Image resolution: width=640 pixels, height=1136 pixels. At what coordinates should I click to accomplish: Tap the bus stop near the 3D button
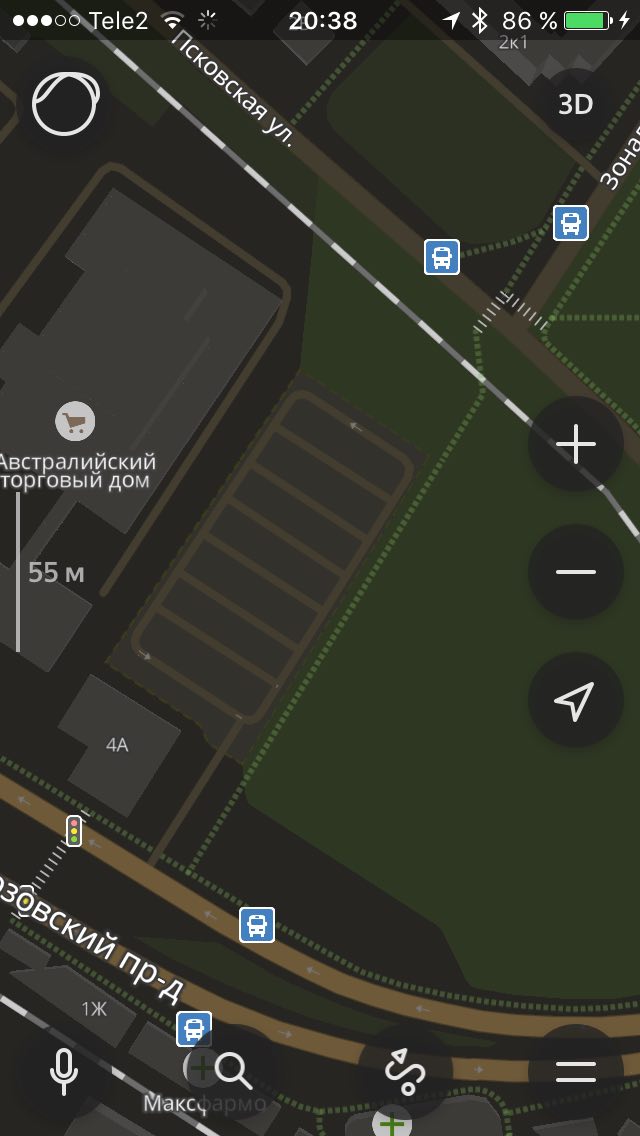pyautogui.click(x=570, y=223)
